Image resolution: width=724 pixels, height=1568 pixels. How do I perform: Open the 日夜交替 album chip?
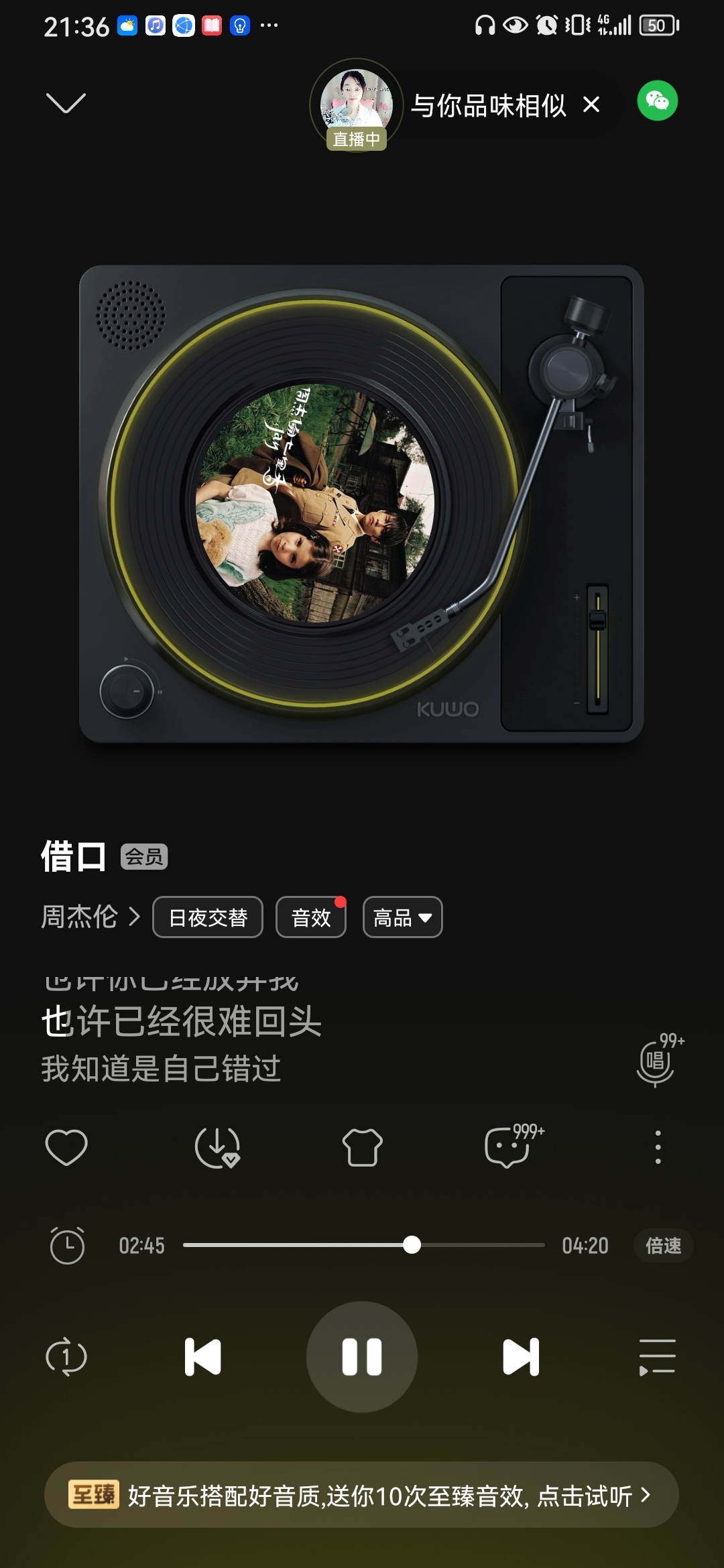click(x=208, y=917)
